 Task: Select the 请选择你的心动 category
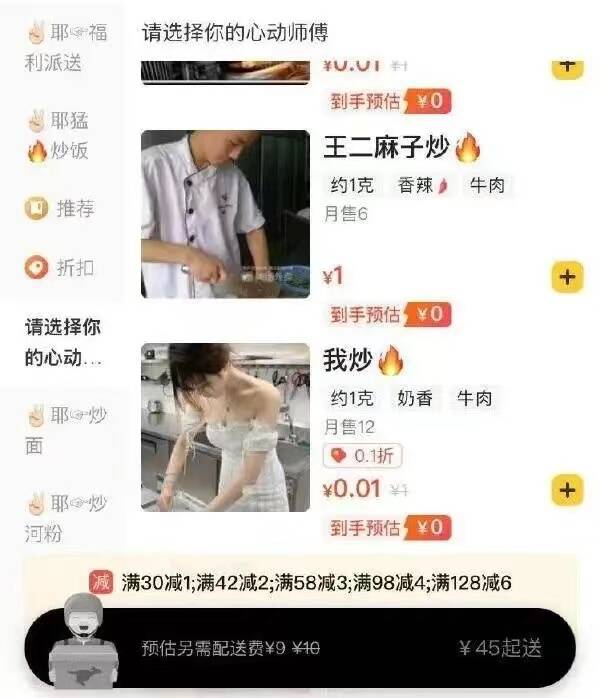click(x=63, y=342)
